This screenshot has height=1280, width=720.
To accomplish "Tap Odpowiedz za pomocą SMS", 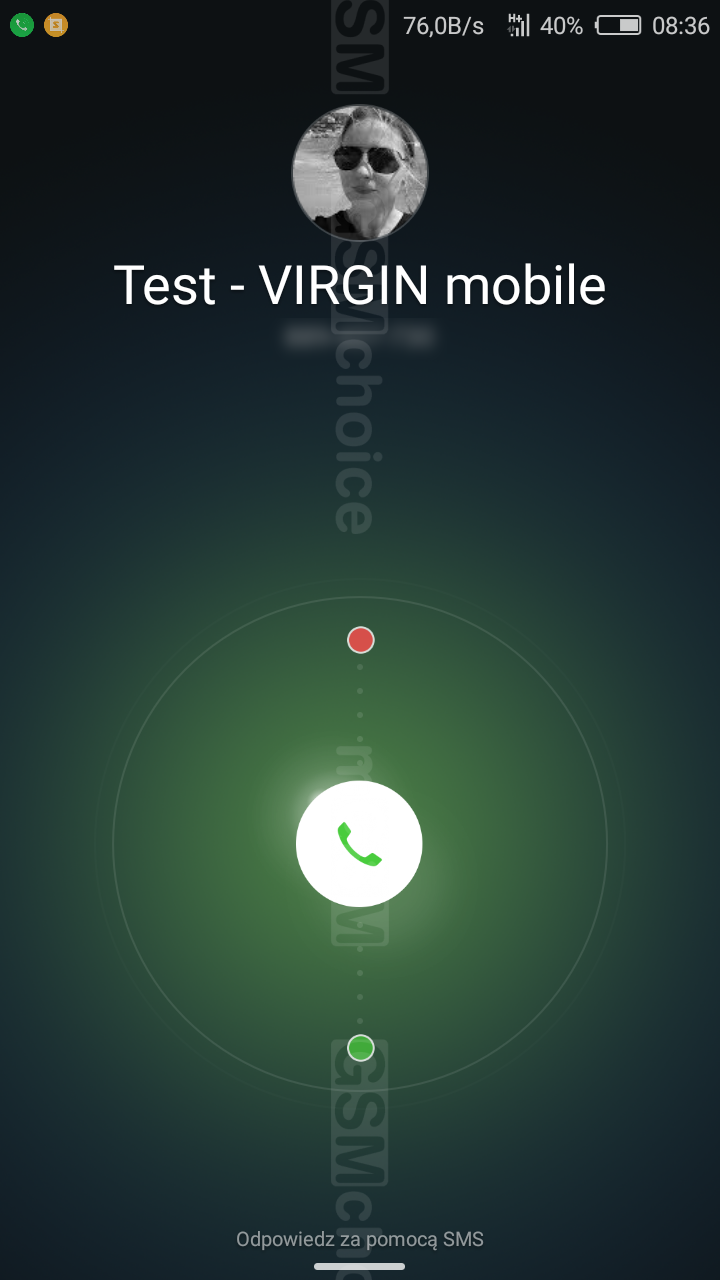I will [x=360, y=1240].
